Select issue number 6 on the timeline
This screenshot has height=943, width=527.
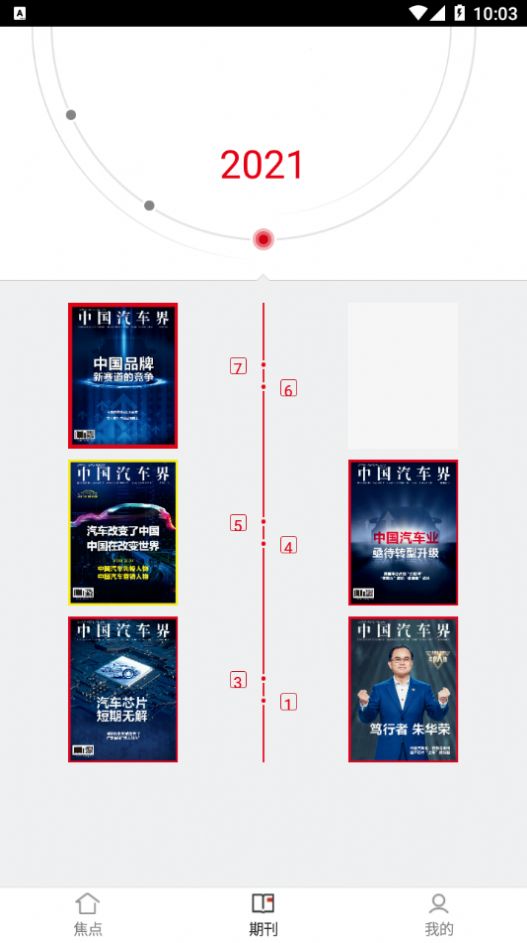click(x=289, y=389)
